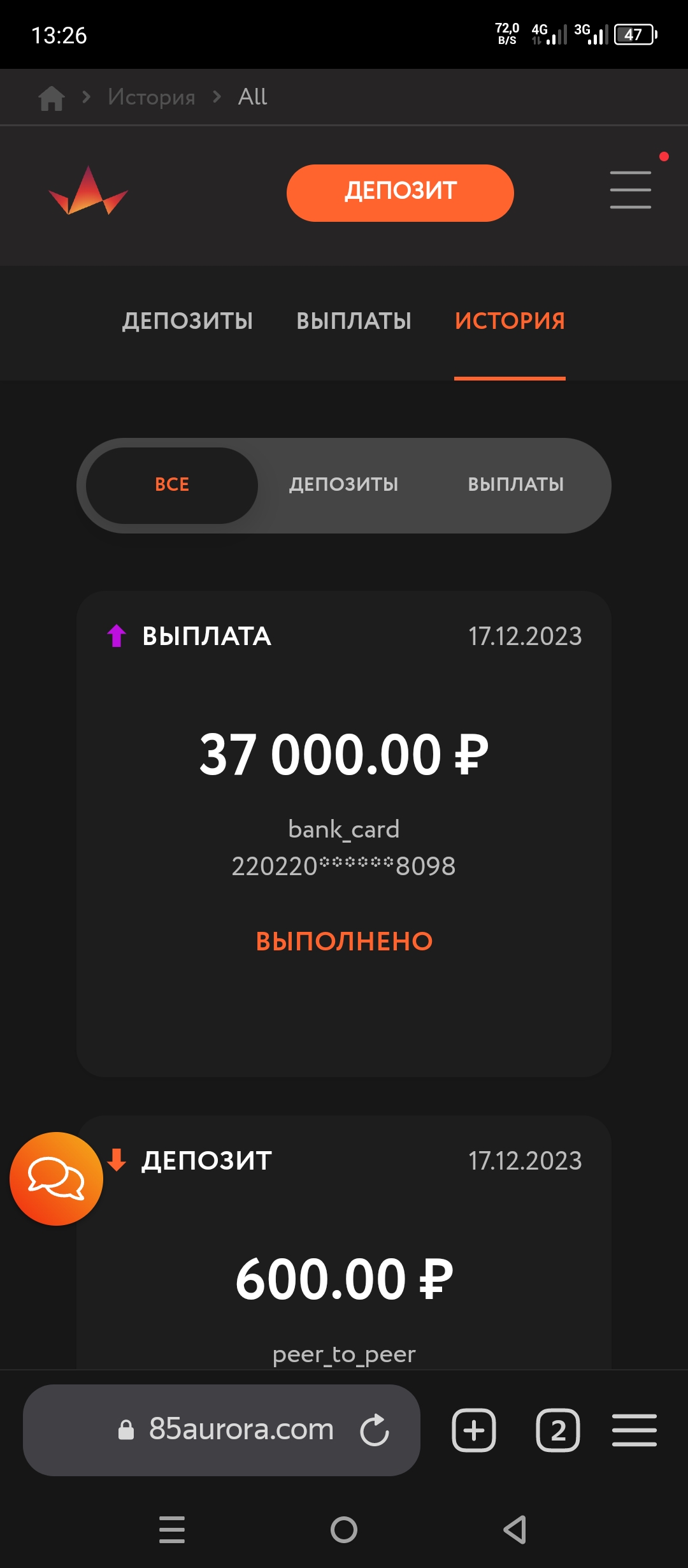Tap the orange ДЕПОЗИТ button

400,192
